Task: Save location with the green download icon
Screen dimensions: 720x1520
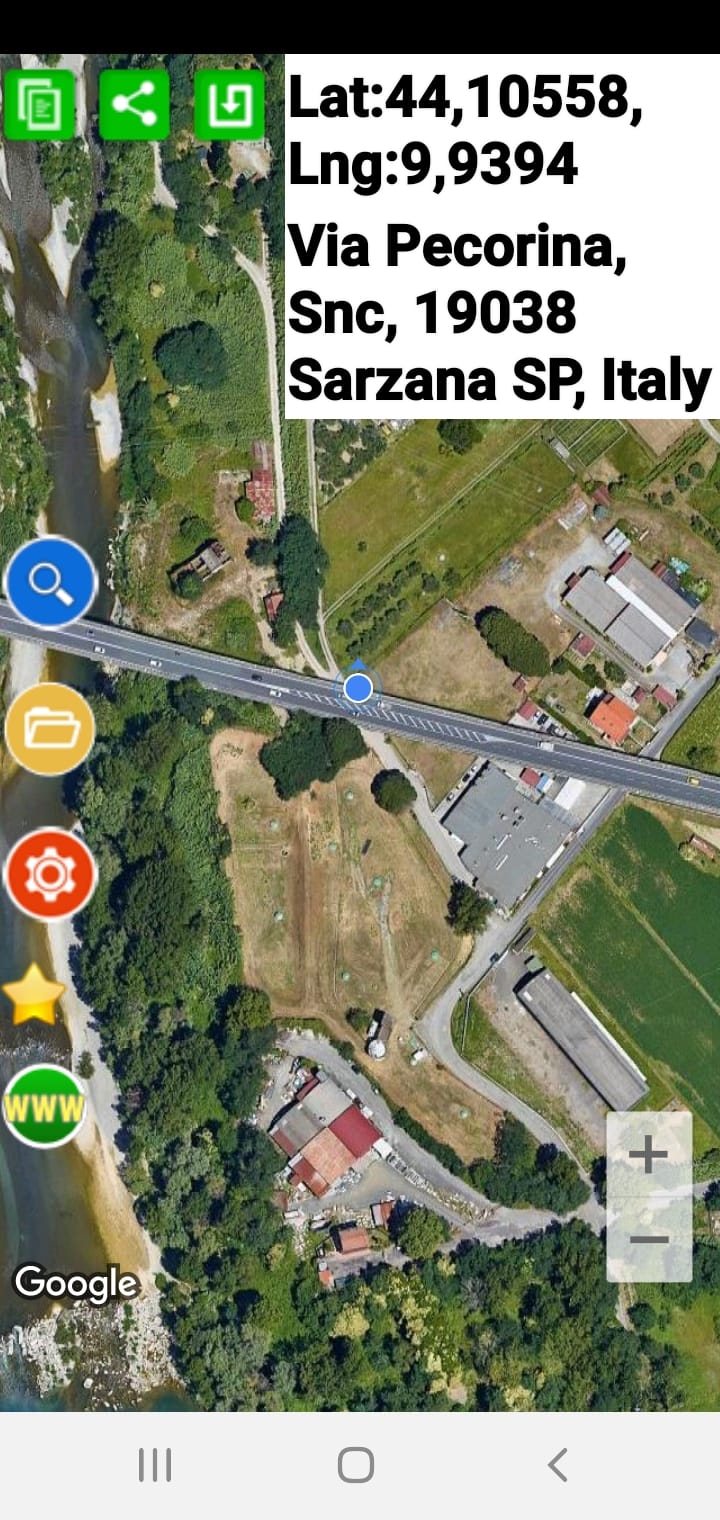Action: point(229,104)
